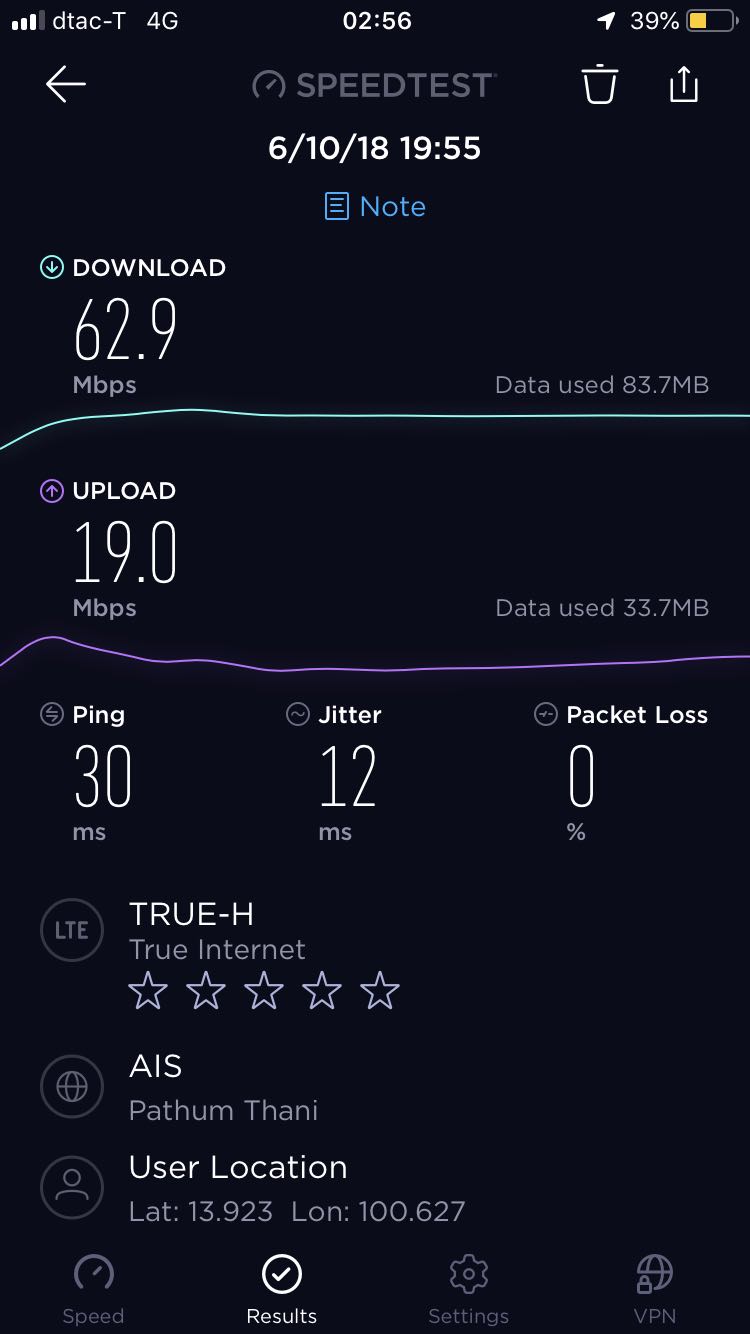
Task: Give True Internet three stars
Action: 264,991
